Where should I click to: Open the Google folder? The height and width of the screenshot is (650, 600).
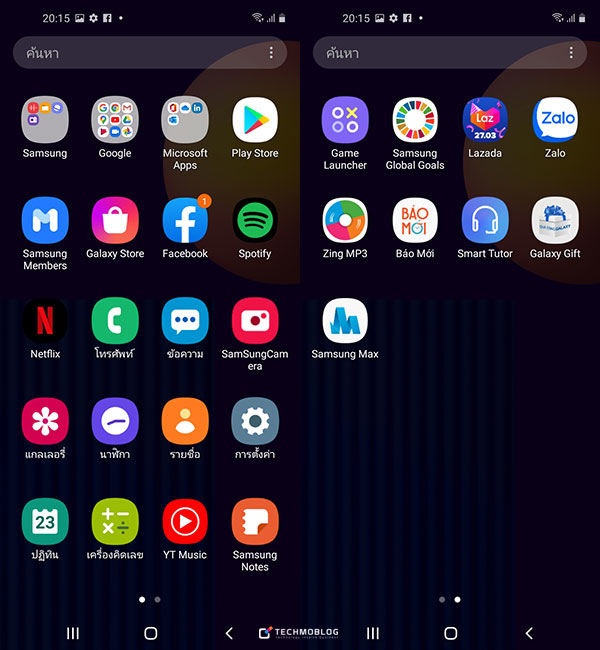pos(115,121)
